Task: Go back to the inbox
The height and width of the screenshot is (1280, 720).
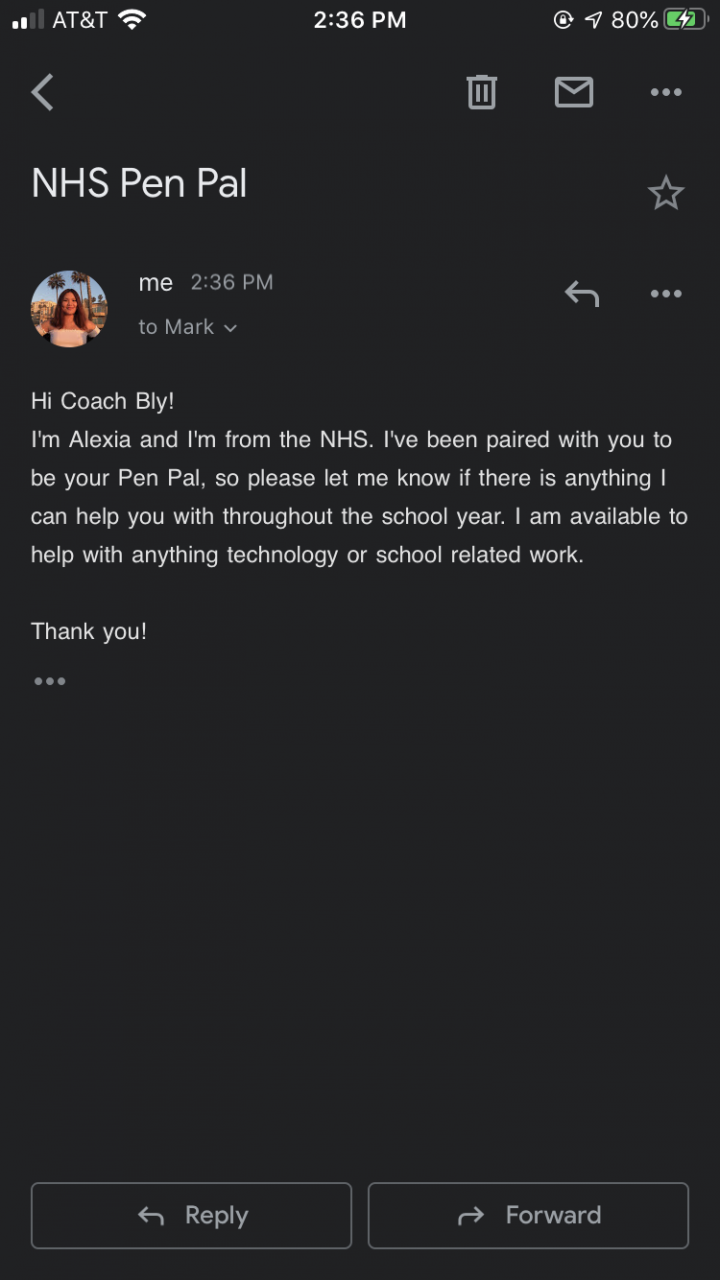Action: point(42,92)
